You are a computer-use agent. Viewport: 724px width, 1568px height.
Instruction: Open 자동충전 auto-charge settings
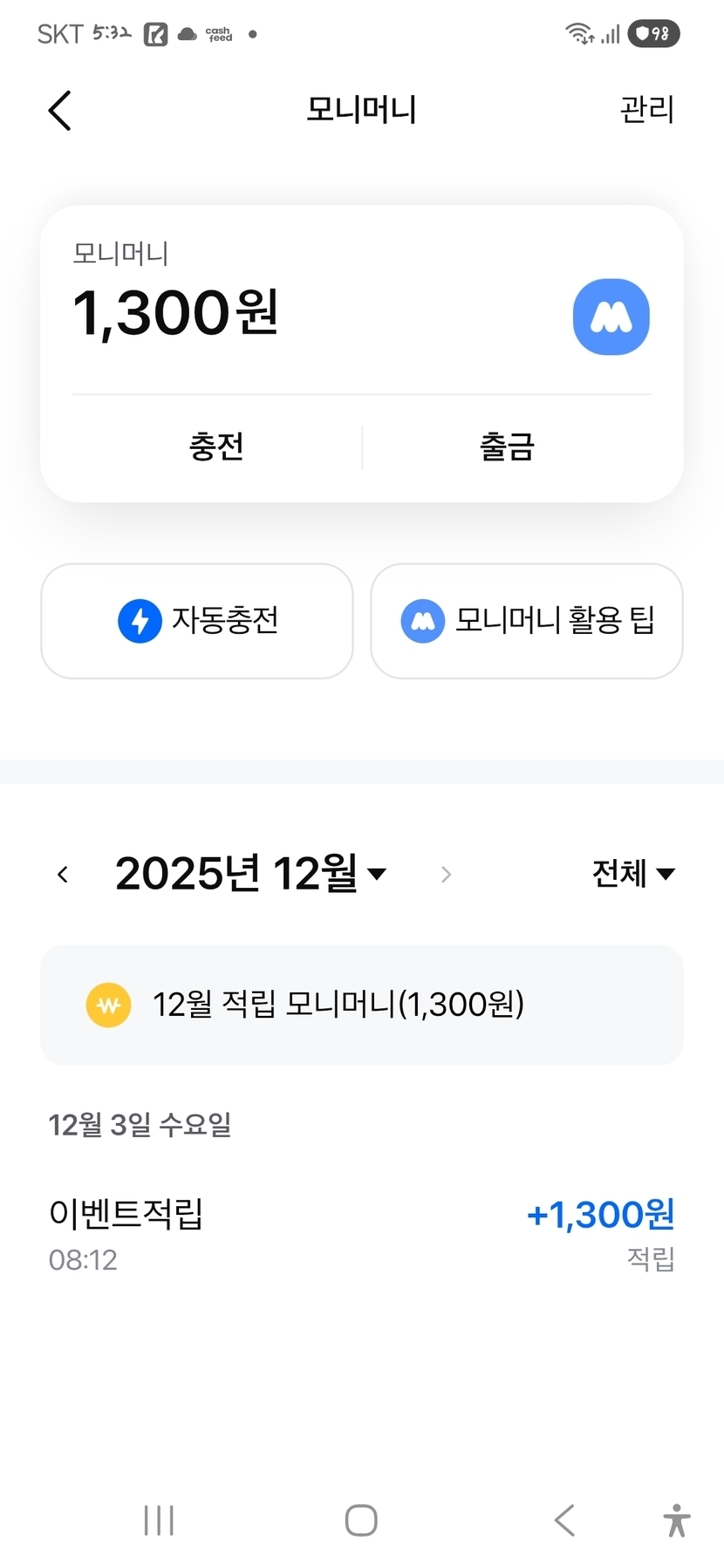pos(197,621)
